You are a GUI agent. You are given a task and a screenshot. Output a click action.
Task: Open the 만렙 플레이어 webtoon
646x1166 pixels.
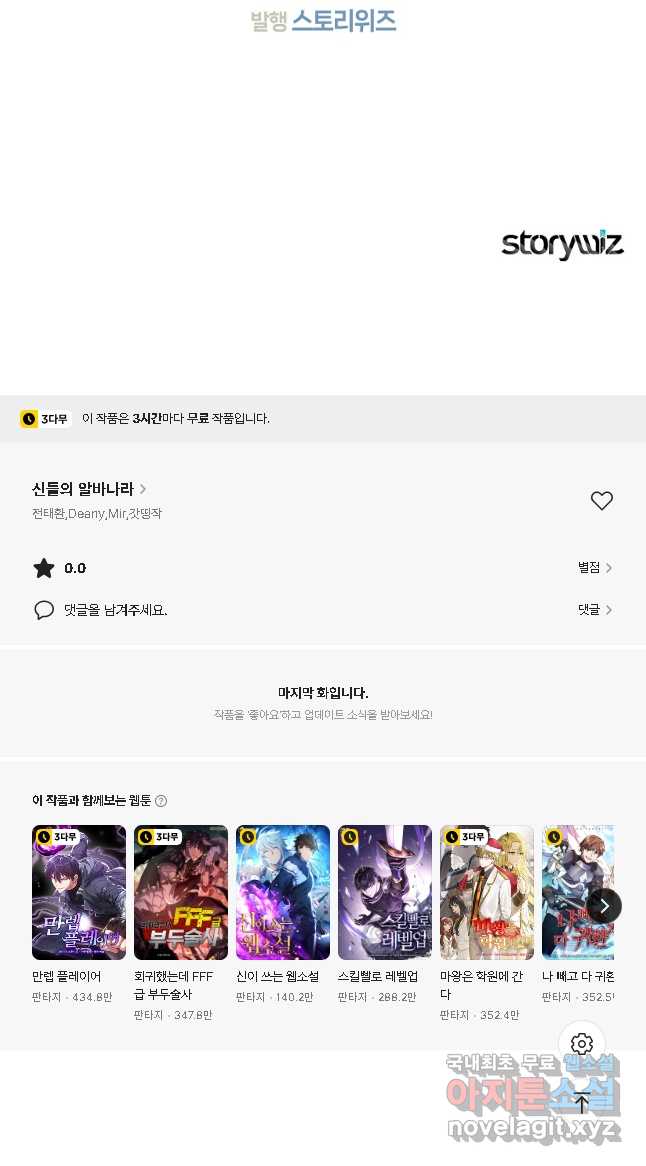[79, 892]
